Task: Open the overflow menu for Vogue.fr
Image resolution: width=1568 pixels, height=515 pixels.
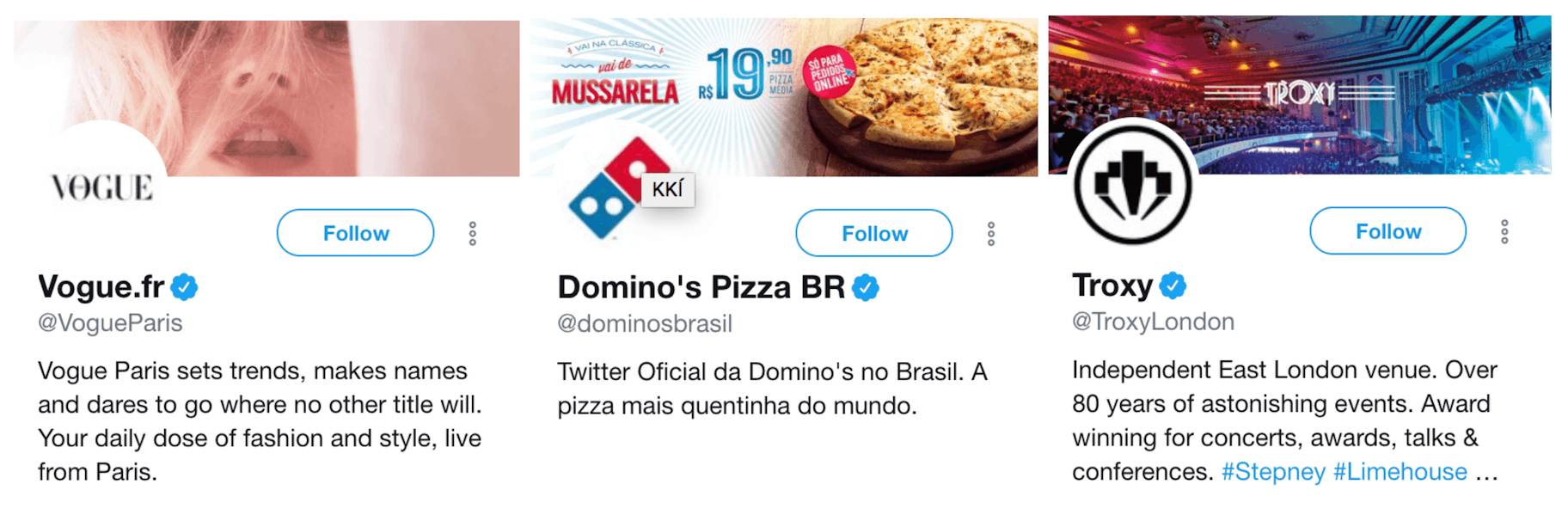Action: click(x=472, y=234)
